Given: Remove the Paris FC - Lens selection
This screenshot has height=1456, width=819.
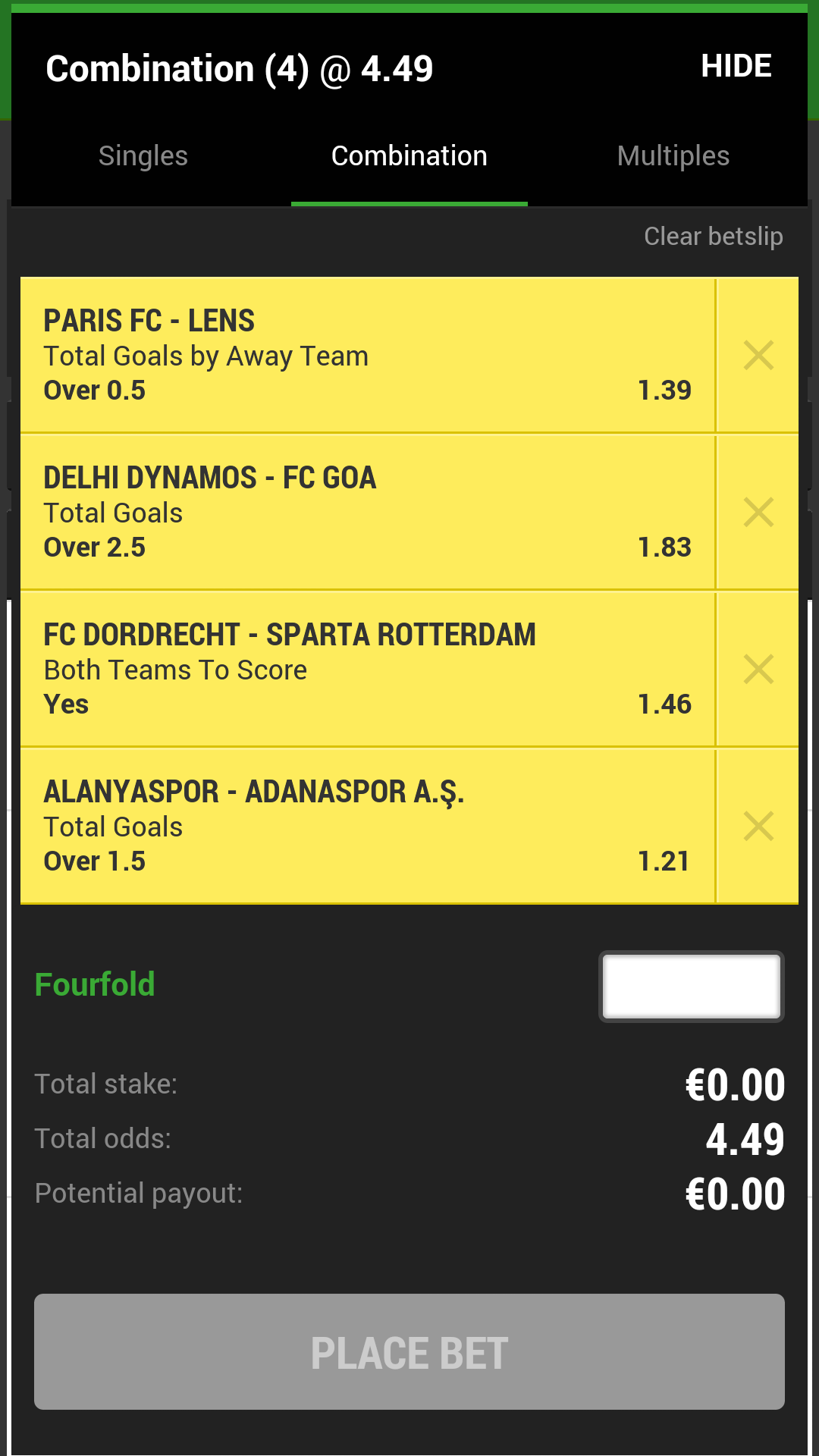Looking at the screenshot, I should [x=758, y=356].
